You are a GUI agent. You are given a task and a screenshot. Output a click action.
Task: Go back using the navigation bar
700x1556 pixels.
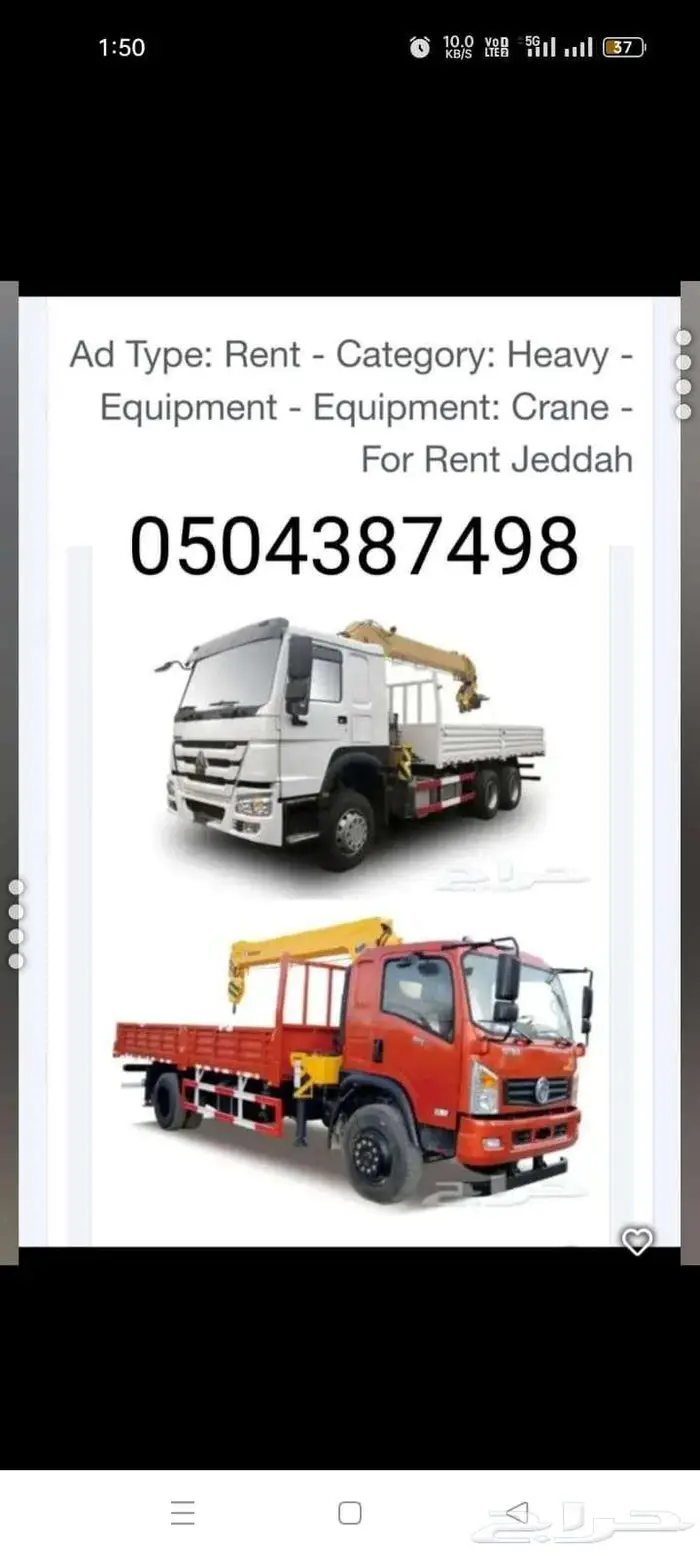[516, 1513]
